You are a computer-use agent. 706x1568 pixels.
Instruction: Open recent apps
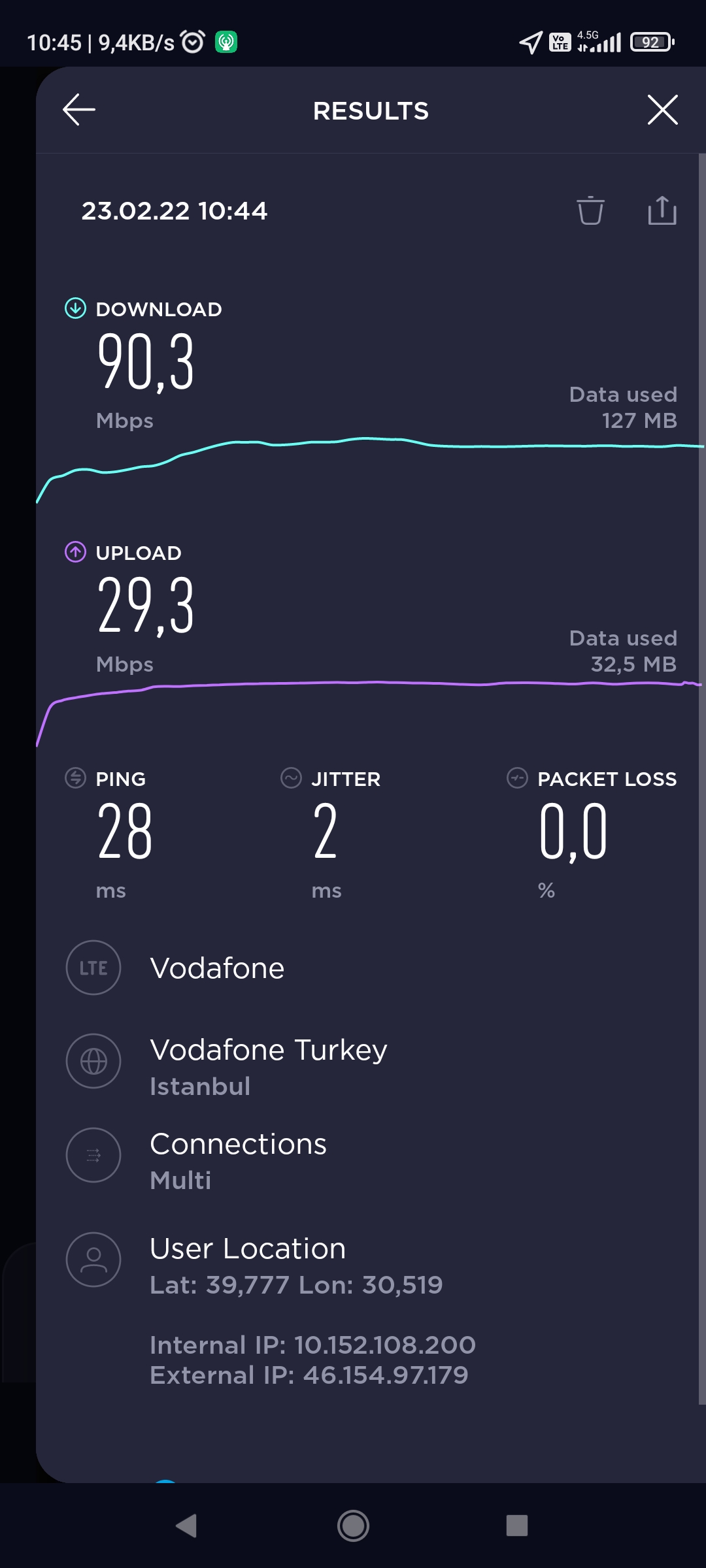coord(517,1526)
